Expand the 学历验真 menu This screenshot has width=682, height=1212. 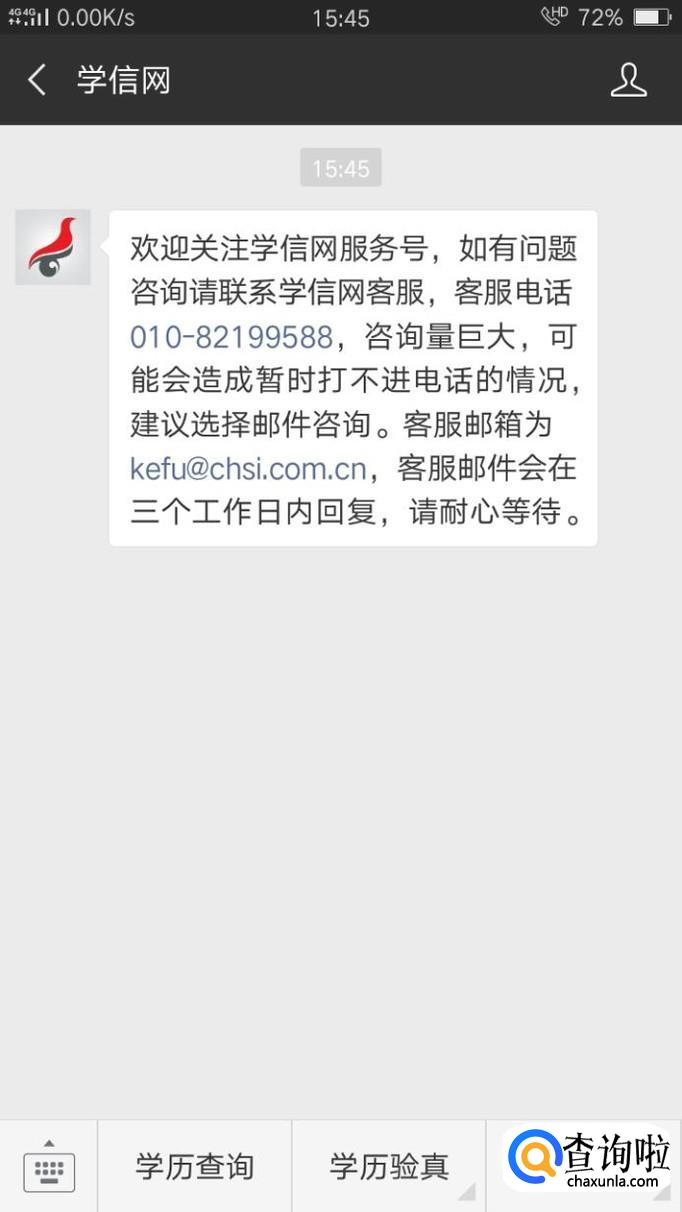tap(389, 1166)
